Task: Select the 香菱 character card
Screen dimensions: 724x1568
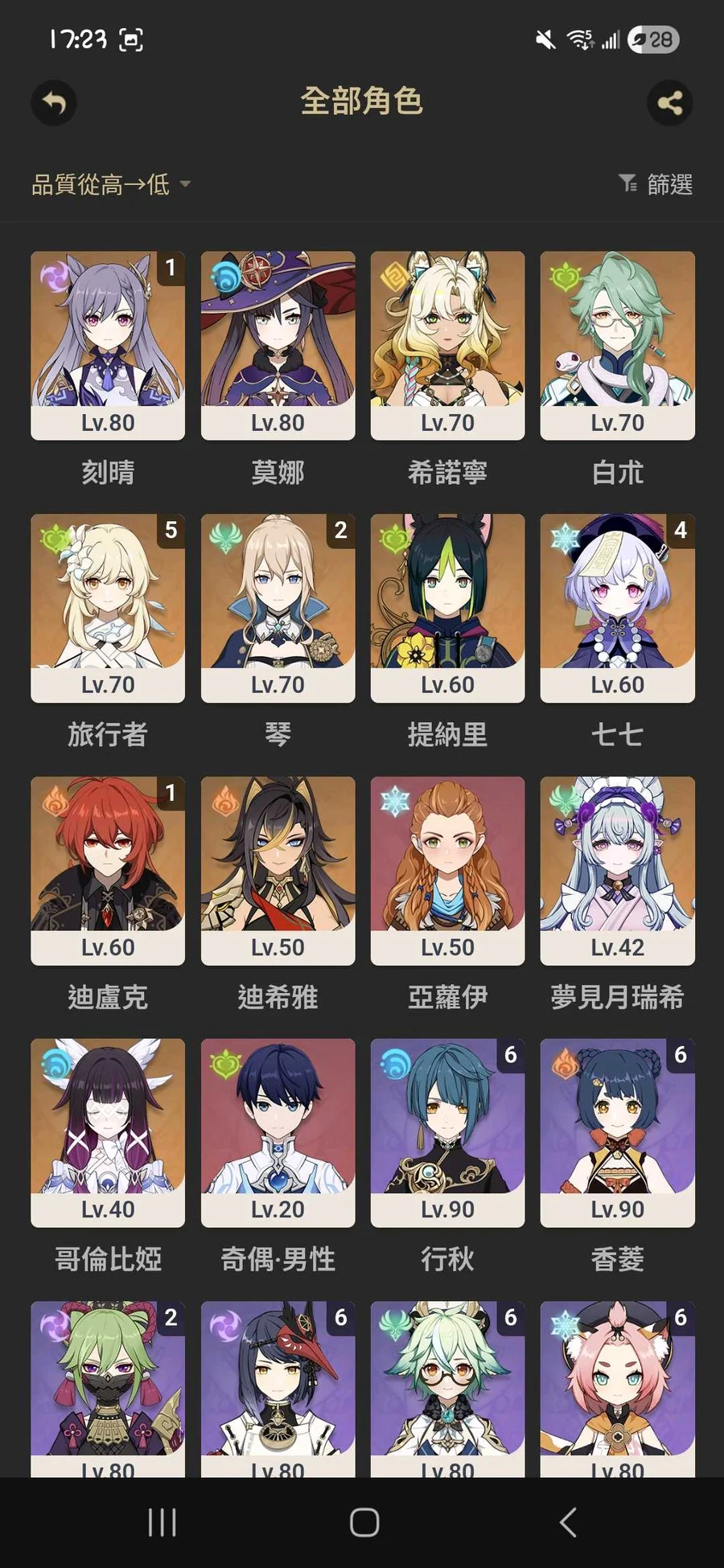Action: click(x=617, y=1132)
